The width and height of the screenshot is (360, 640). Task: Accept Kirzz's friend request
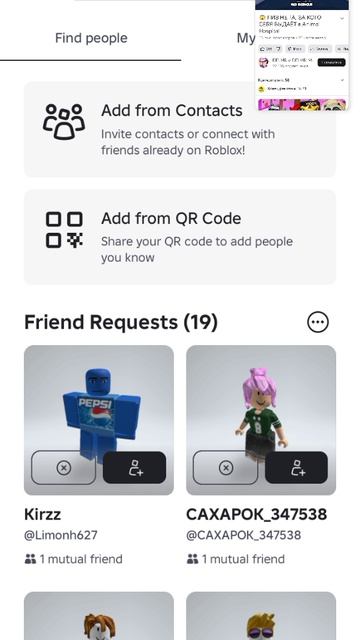[134, 467]
